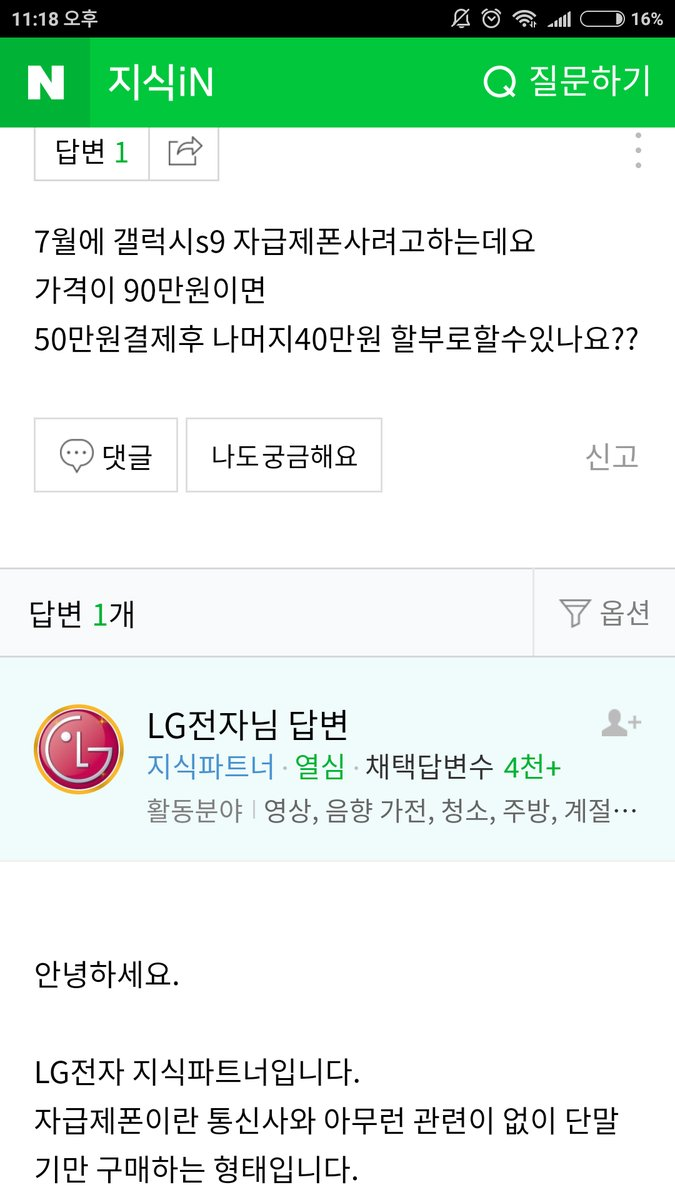Report the question via 신고
675x1200 pixels.
(611, 457)
